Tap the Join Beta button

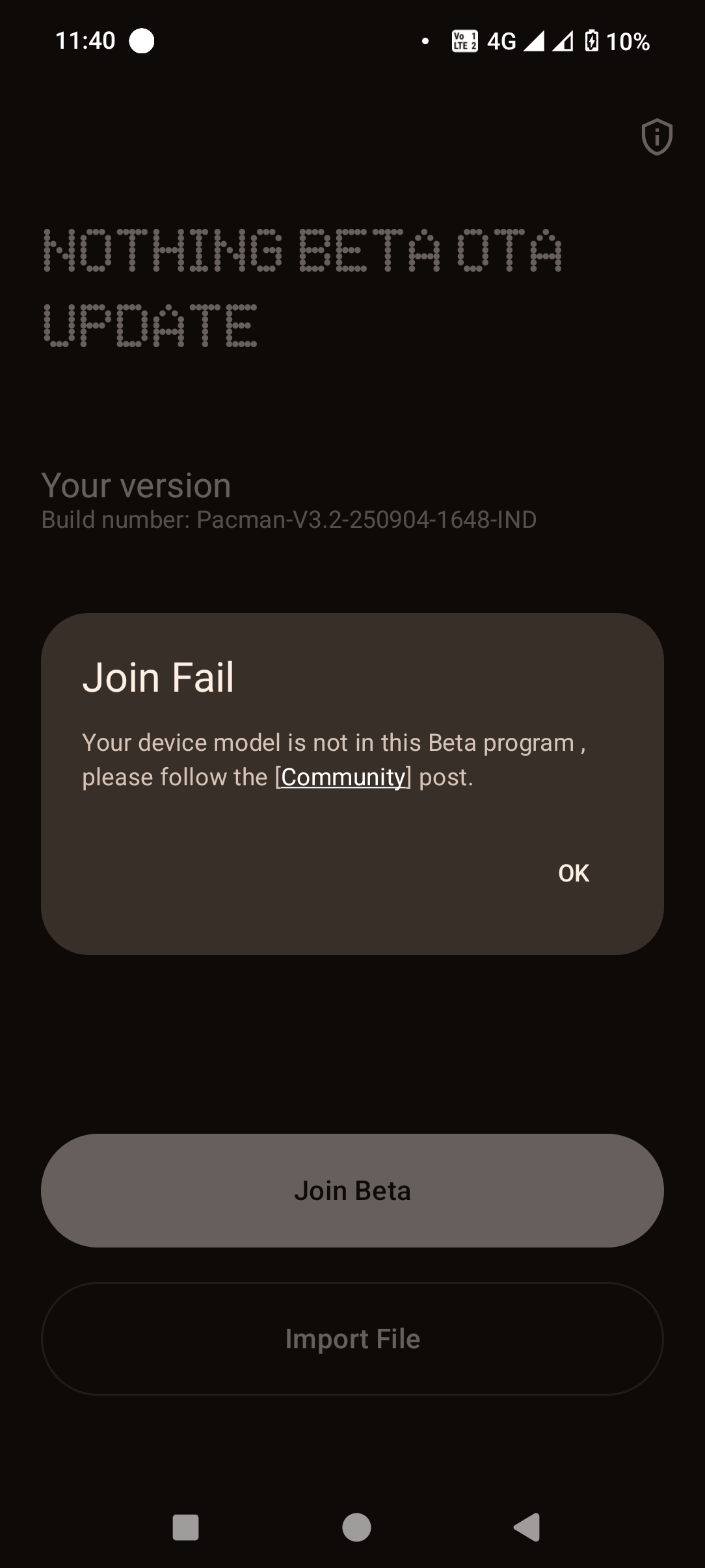click(x=352, y=1190)
